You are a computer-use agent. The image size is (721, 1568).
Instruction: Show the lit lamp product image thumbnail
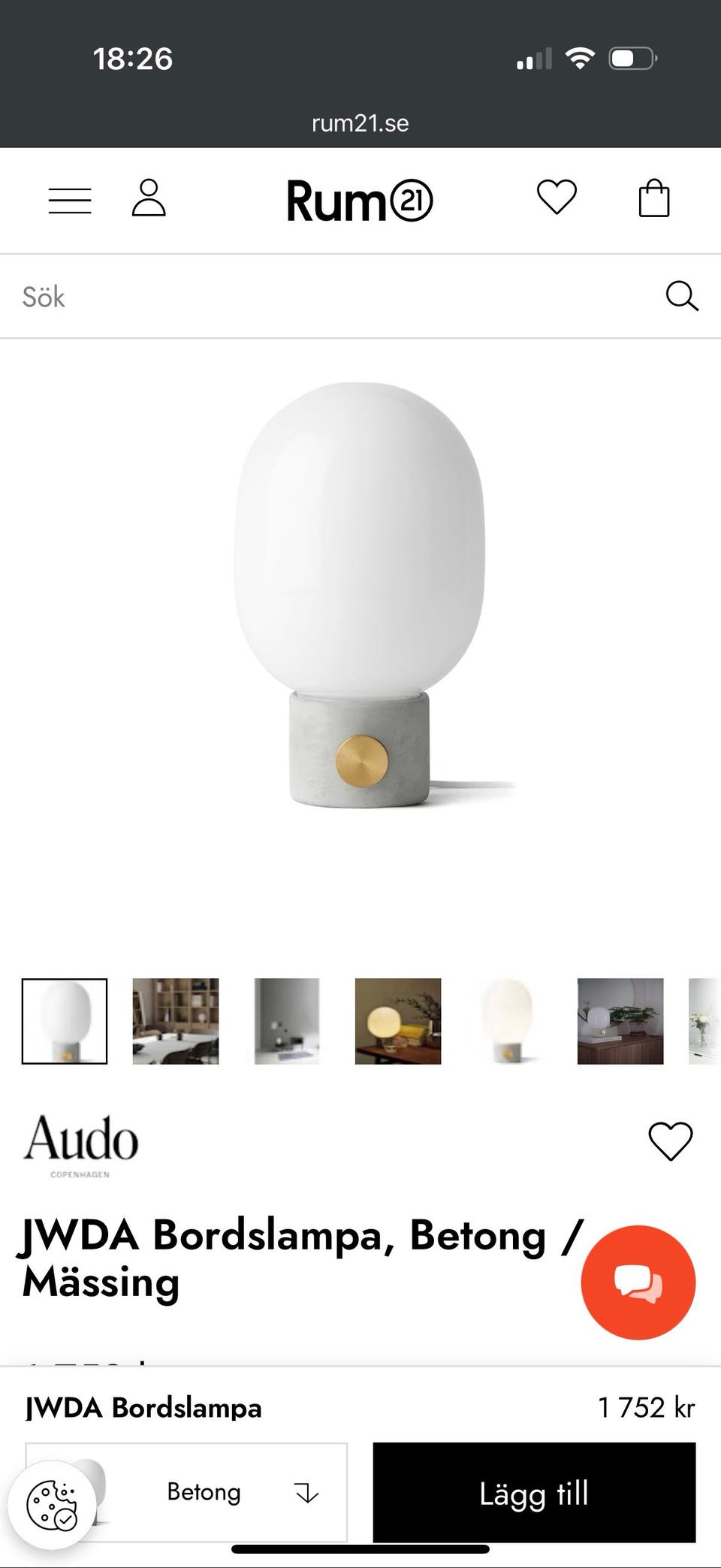(x=509, y=1021)
